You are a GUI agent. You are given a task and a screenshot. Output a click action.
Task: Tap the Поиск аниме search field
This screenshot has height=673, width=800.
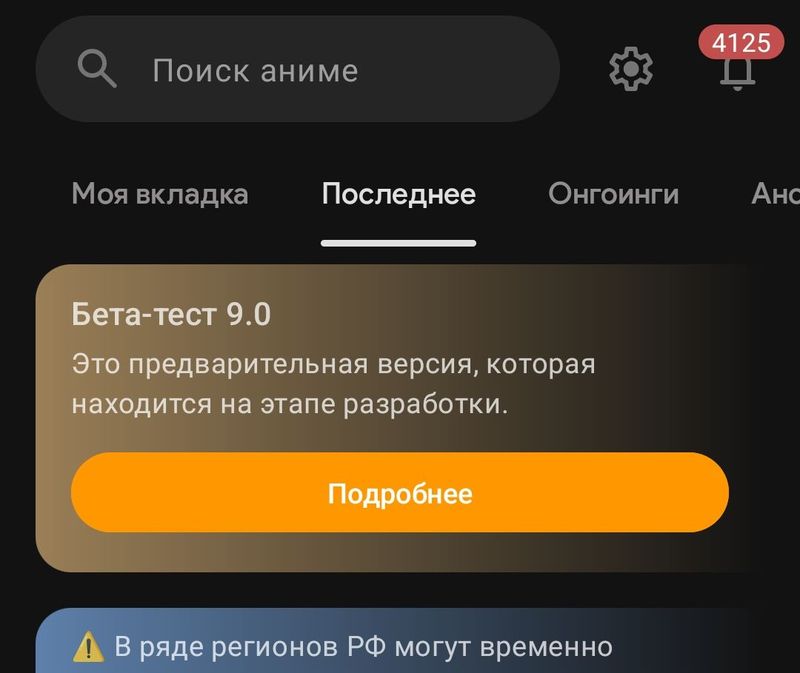click(297, 70)
